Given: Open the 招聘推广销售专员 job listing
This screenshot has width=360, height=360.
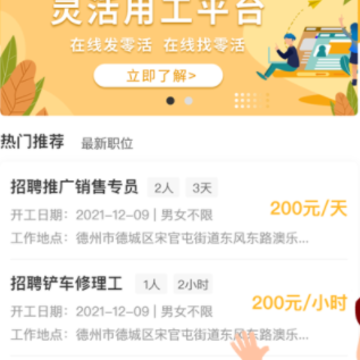Looking at the screenshot, I should click(179, 211).
